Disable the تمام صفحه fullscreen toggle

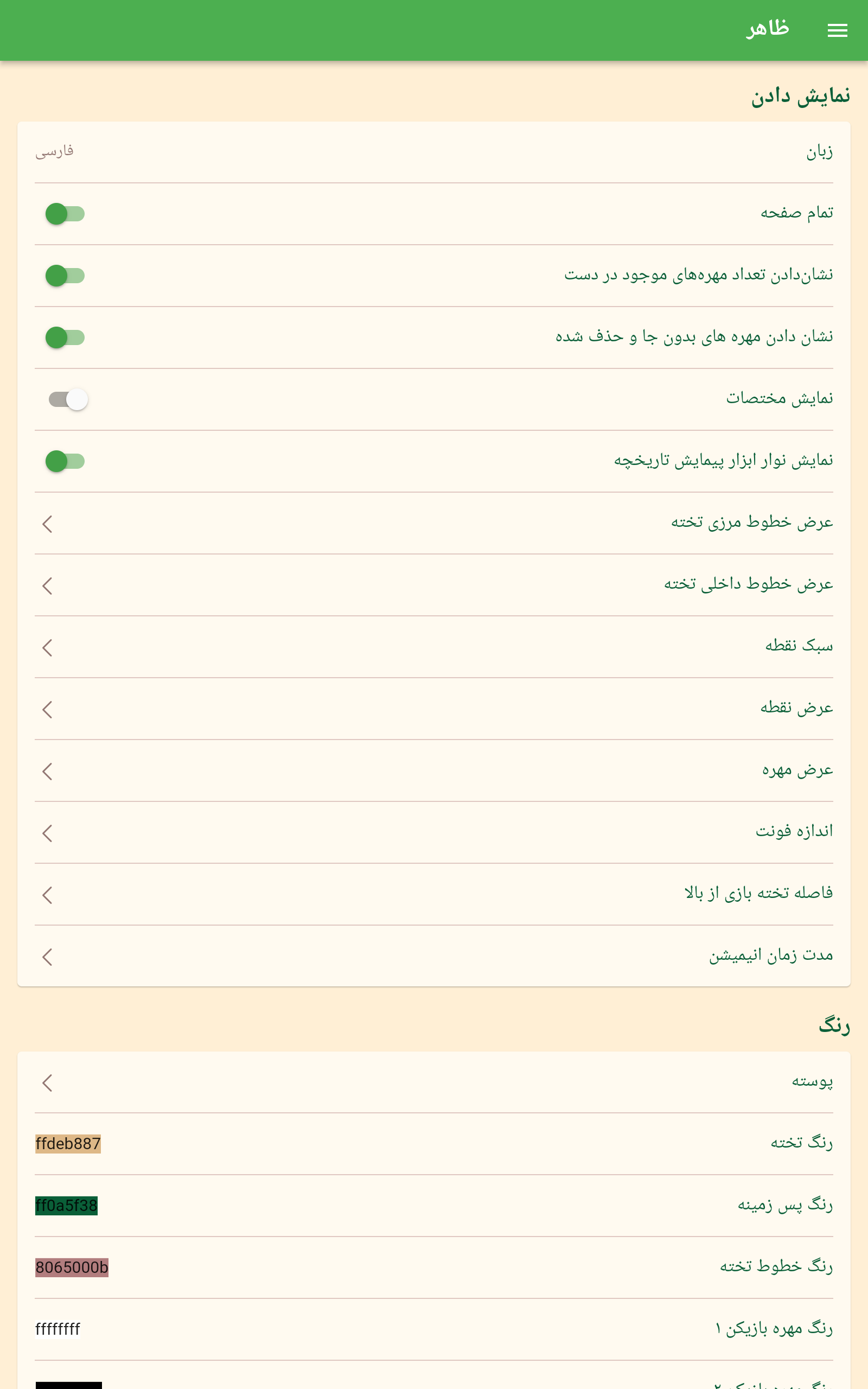[65, 214]
